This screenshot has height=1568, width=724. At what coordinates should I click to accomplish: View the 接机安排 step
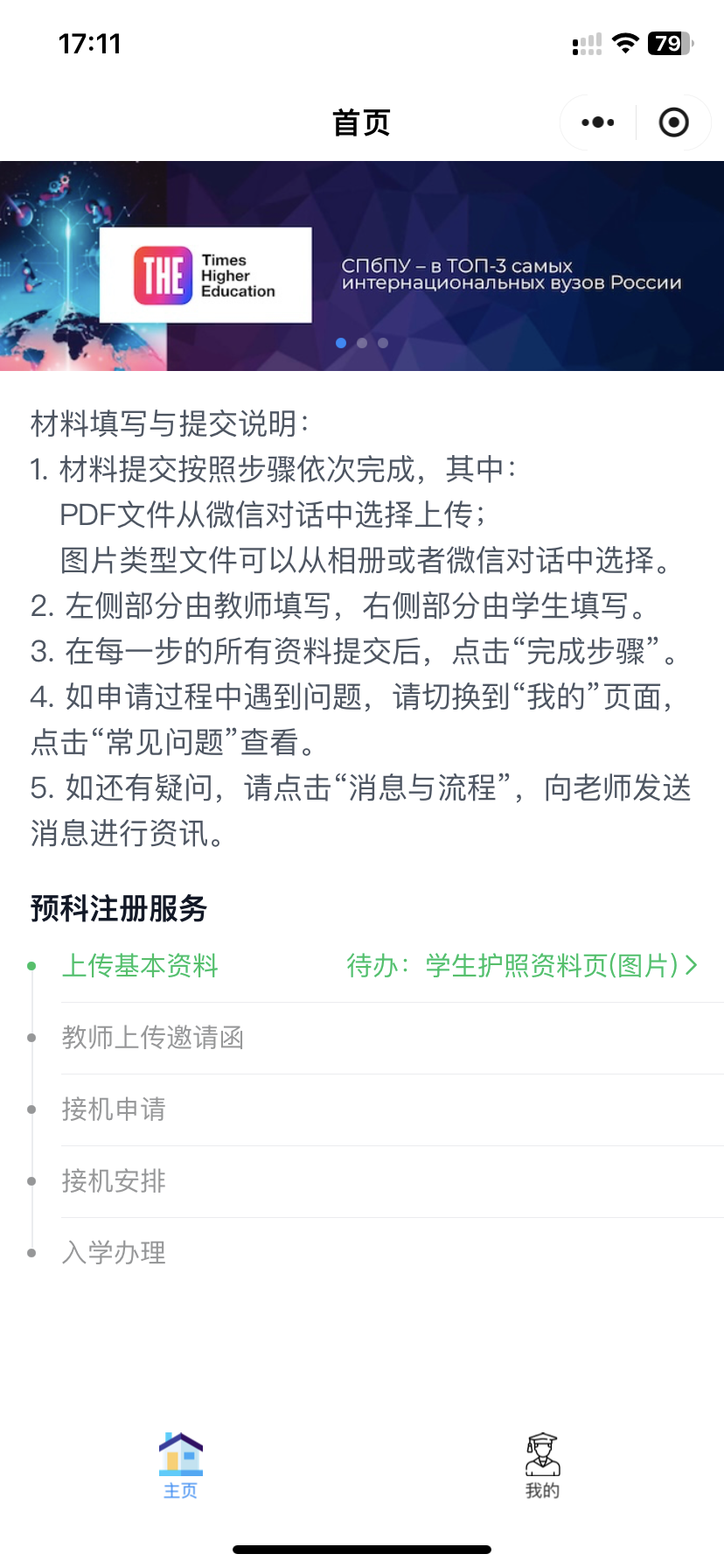pyautogui.click(x=114, y=1181)
